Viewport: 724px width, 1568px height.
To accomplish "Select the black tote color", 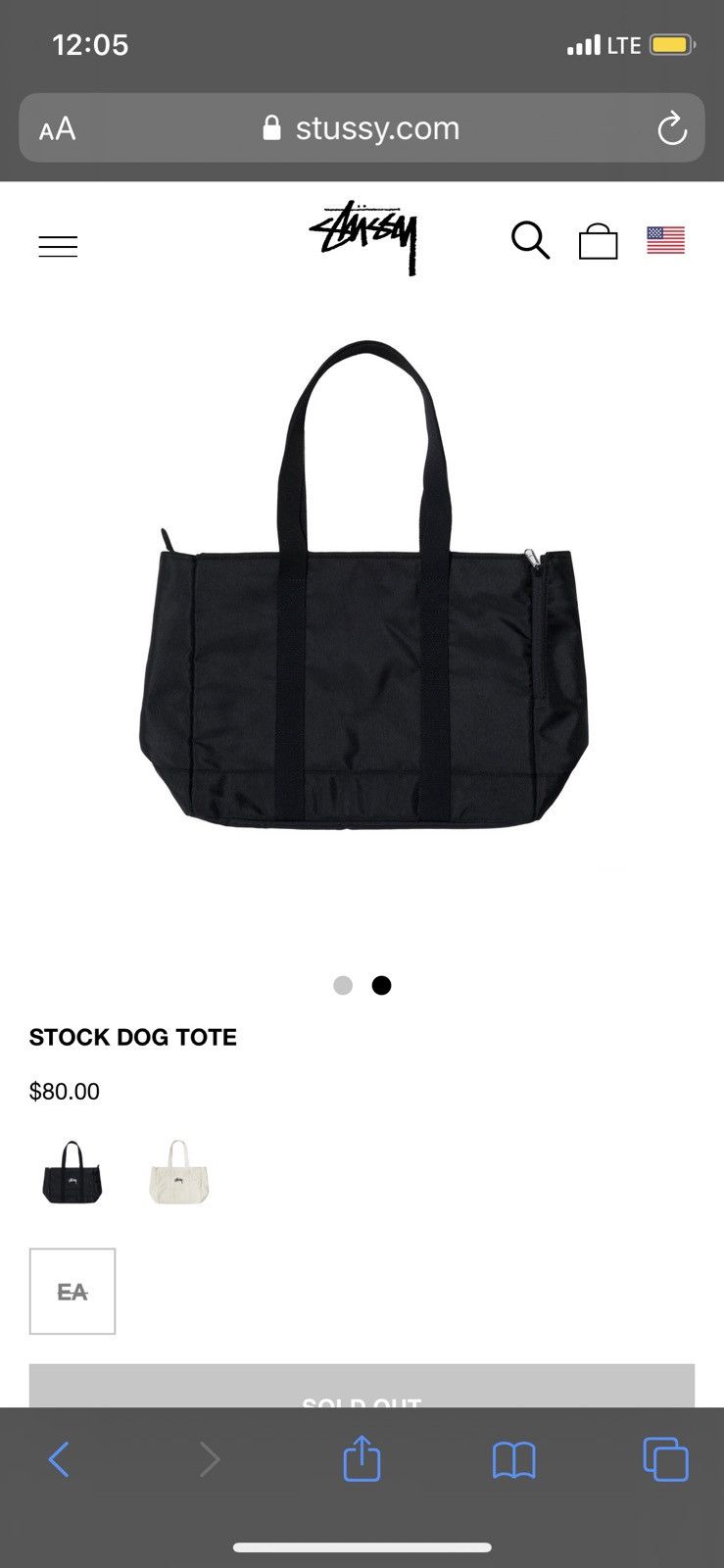I will click(72, 1172).
